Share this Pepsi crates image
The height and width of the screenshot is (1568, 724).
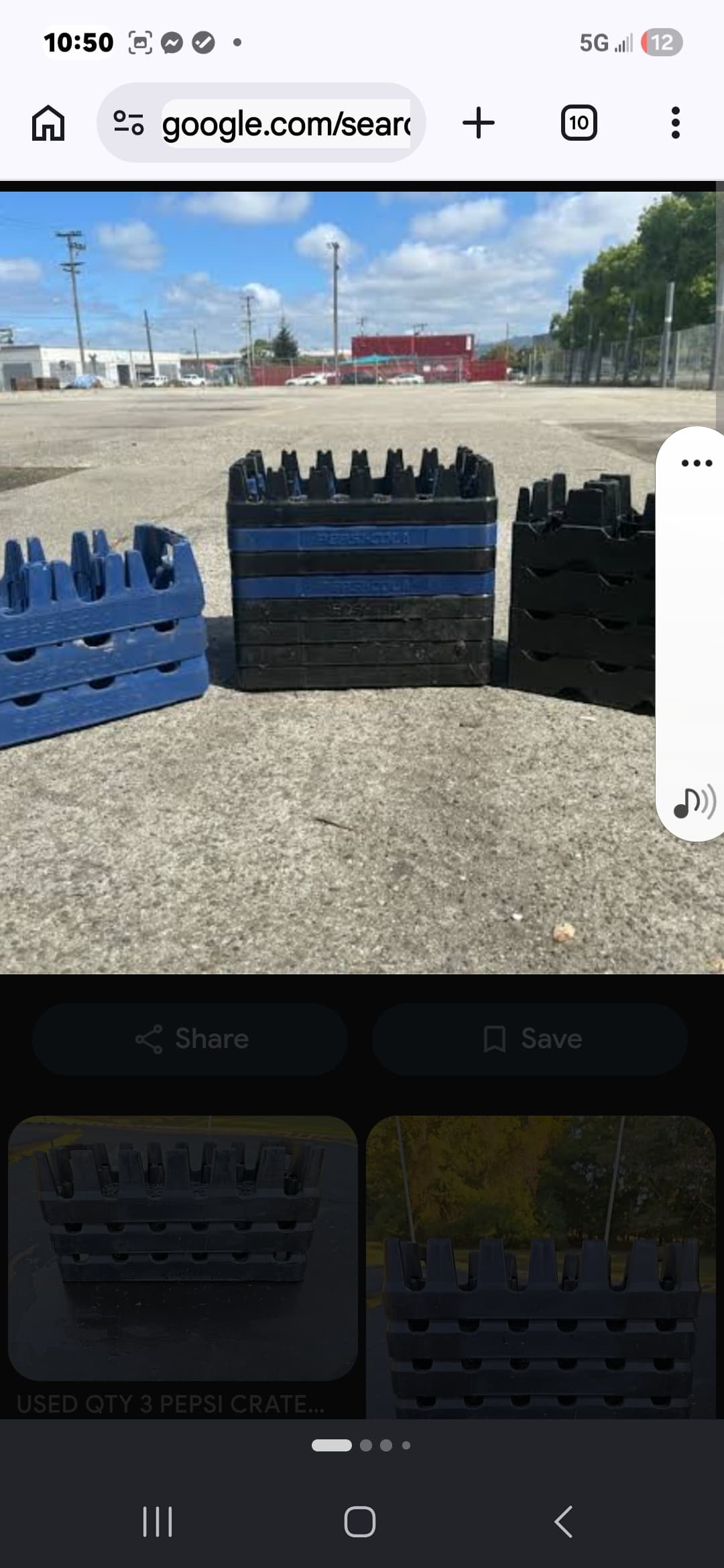[190, 1039]
